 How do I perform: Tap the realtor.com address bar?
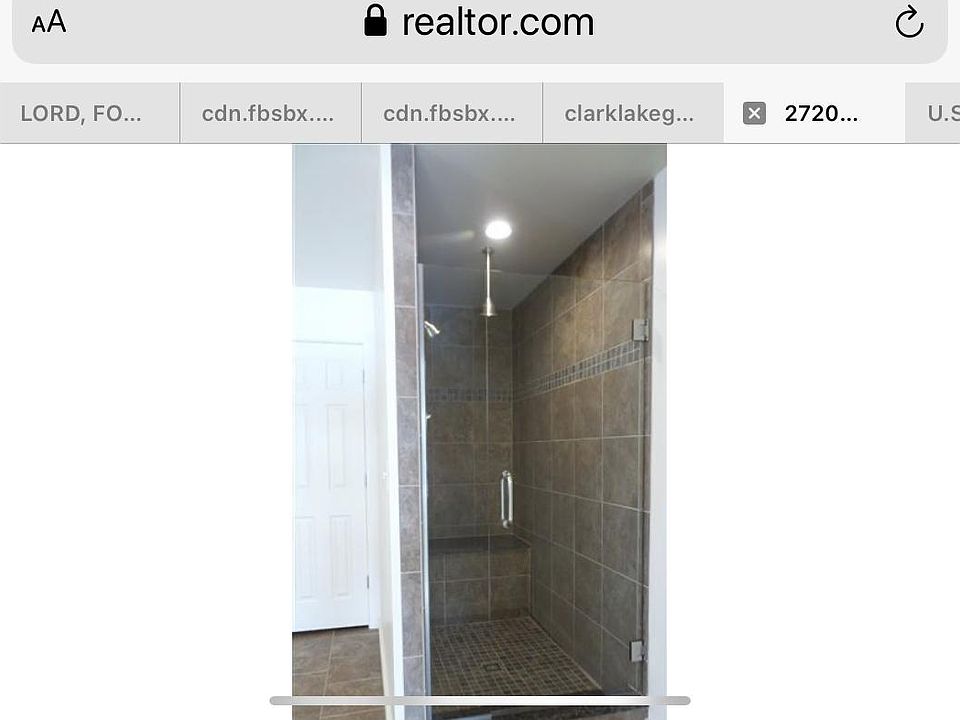pyautogui.click(x=480, y=22)
